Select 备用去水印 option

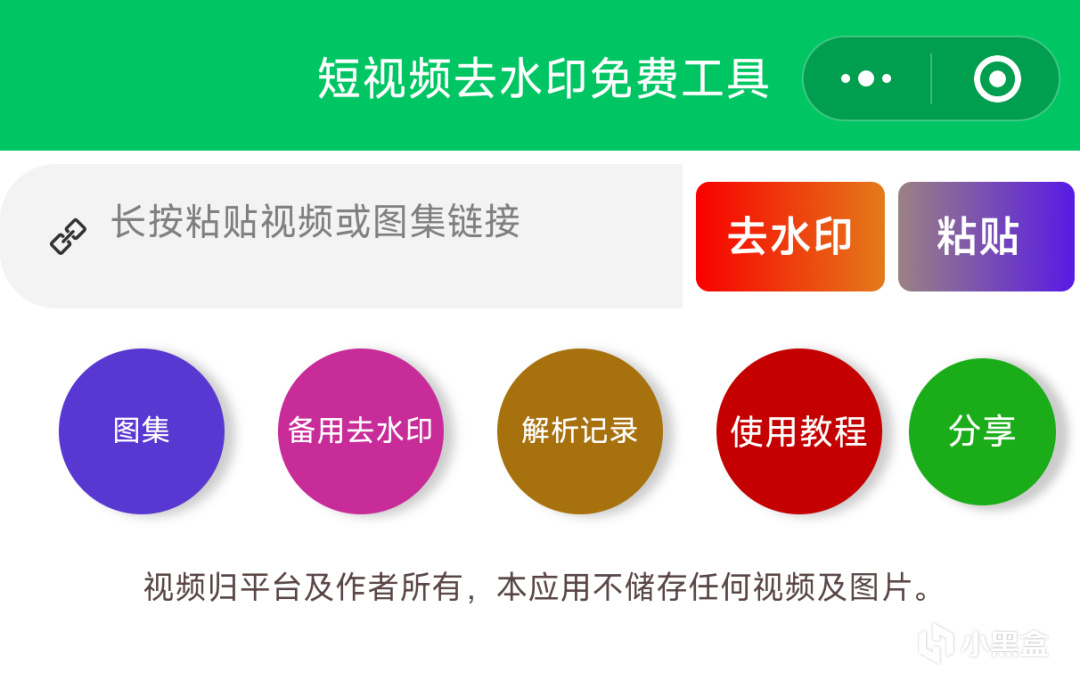[360, 431]
